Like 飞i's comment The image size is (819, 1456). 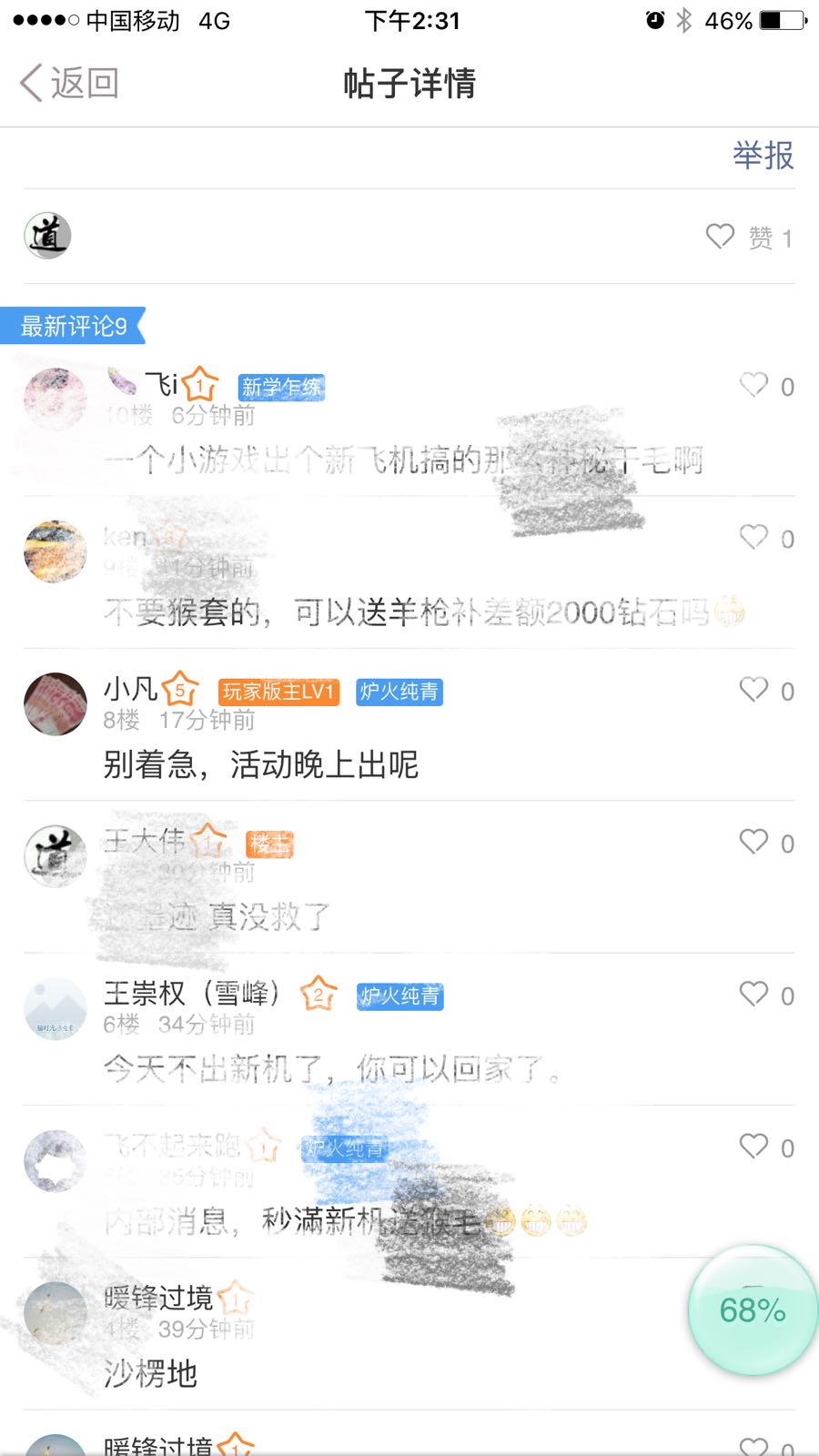(x=753, y=386)
